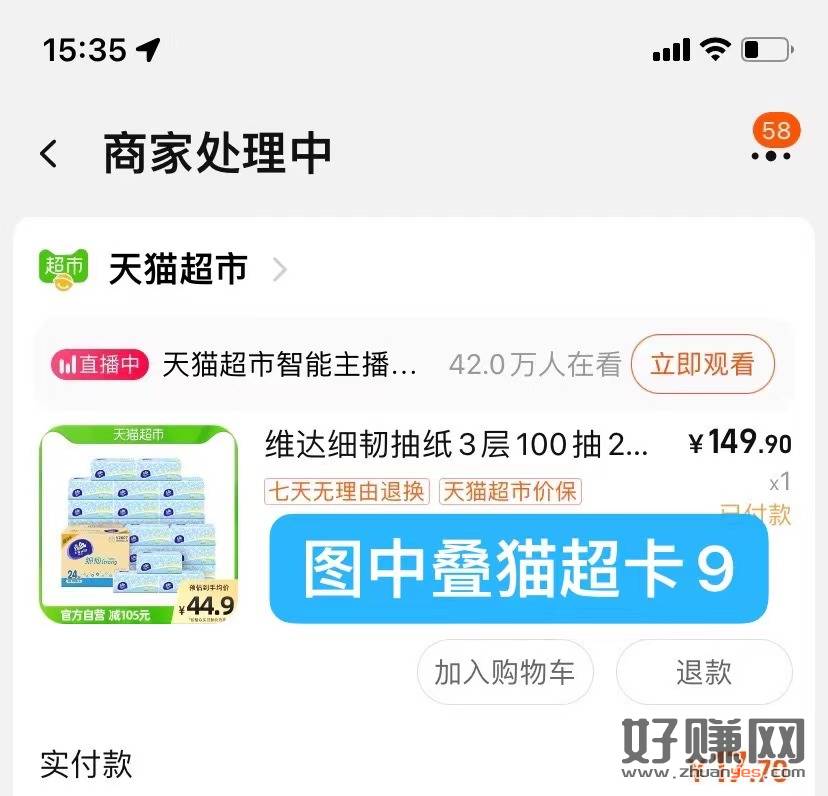The height and width of the screenshot is (796, 828).
Task: Go back from 商家处理中 page
Action: (49, 154)
